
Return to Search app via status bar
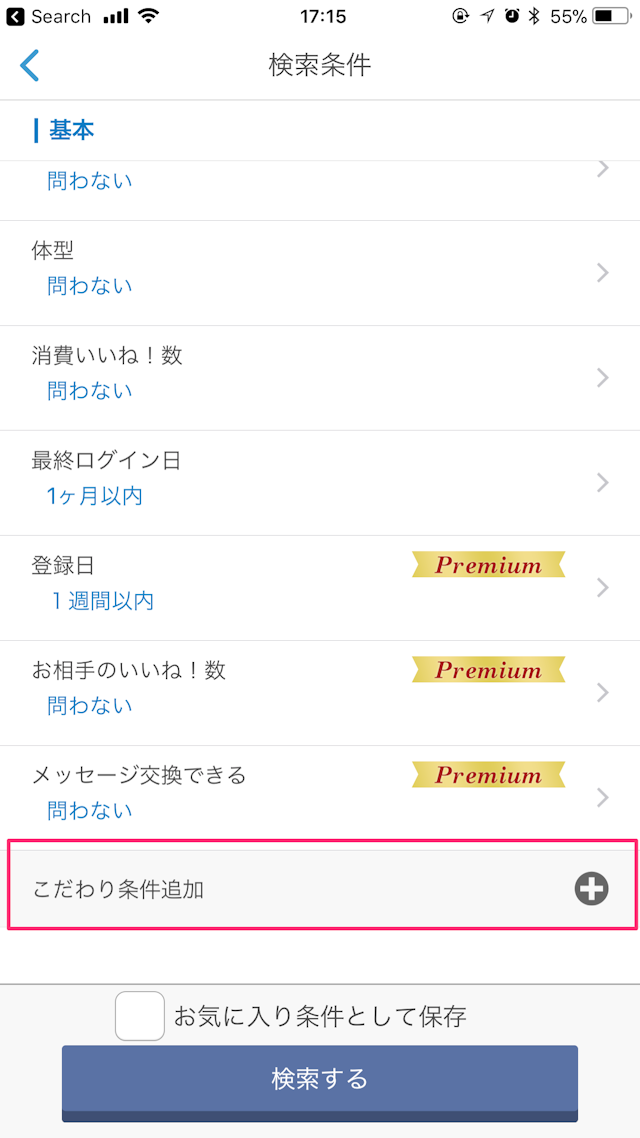click(x=48, y=17)
